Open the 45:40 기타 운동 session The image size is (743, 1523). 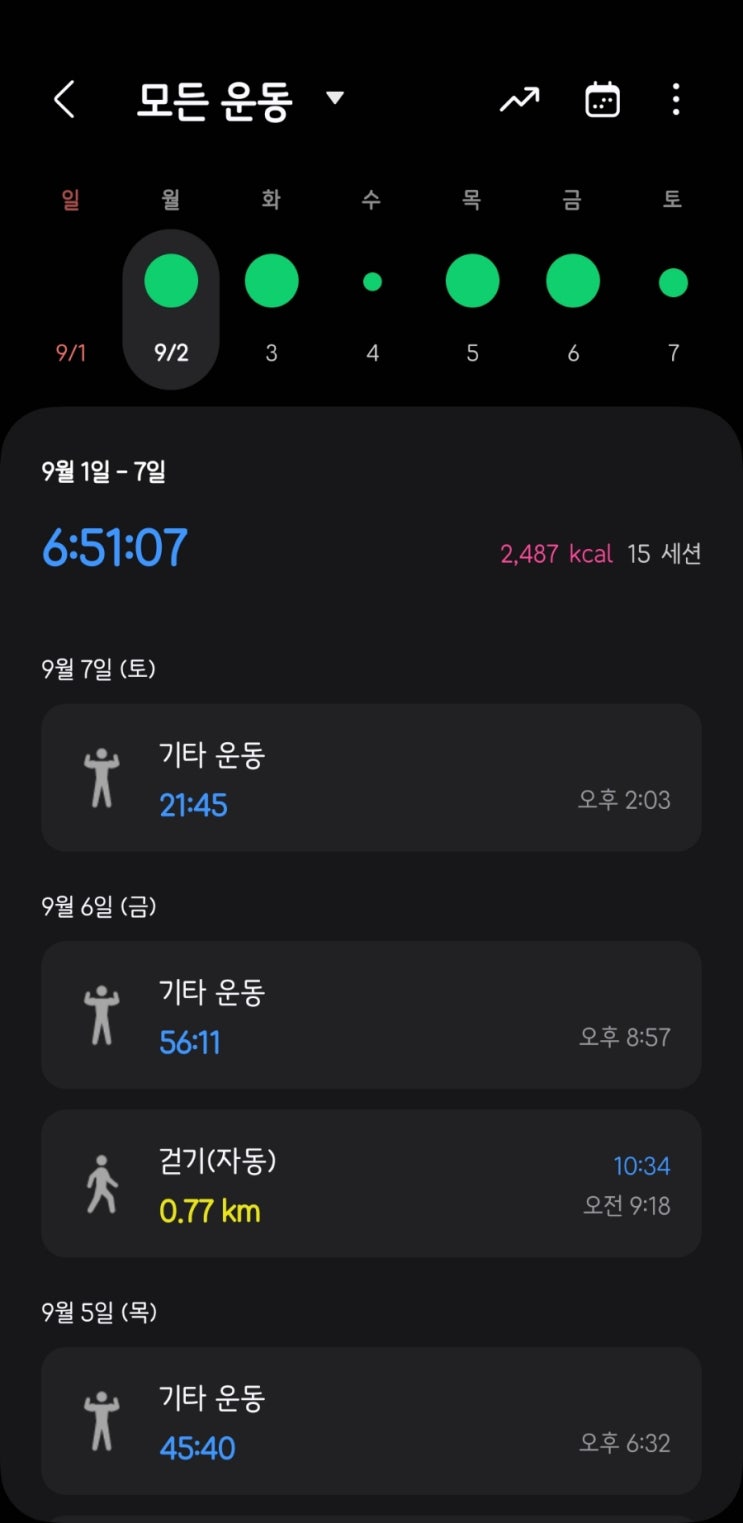[x=371, y=1421]
